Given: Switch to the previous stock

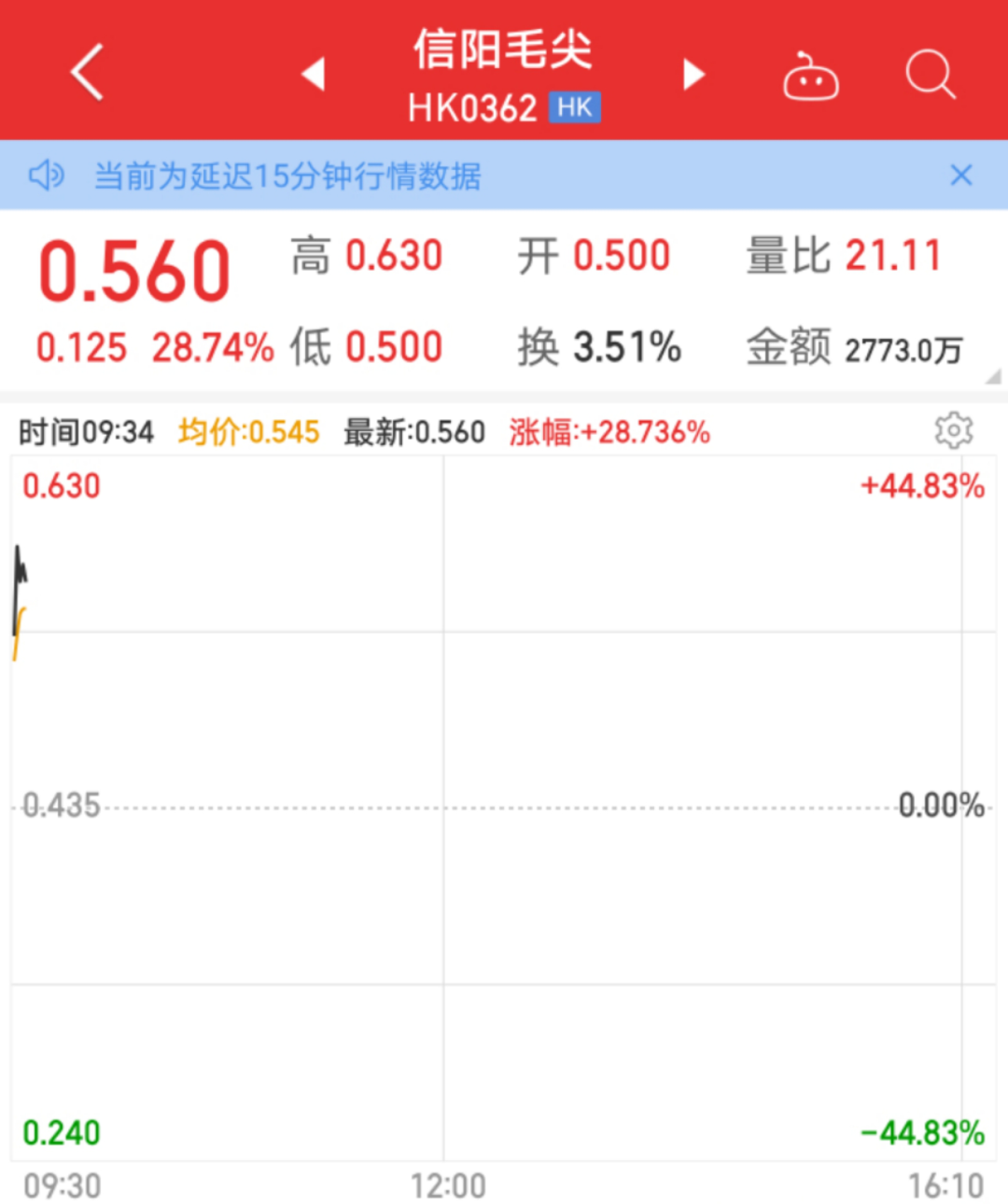Looking at the screenshot, I should pos(314,74).
